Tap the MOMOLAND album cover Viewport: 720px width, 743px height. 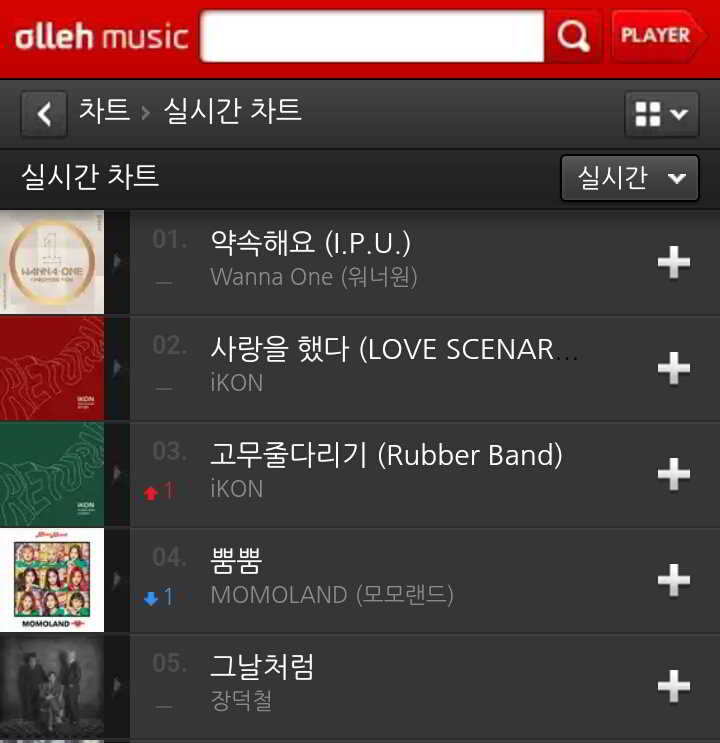(52, 580)
